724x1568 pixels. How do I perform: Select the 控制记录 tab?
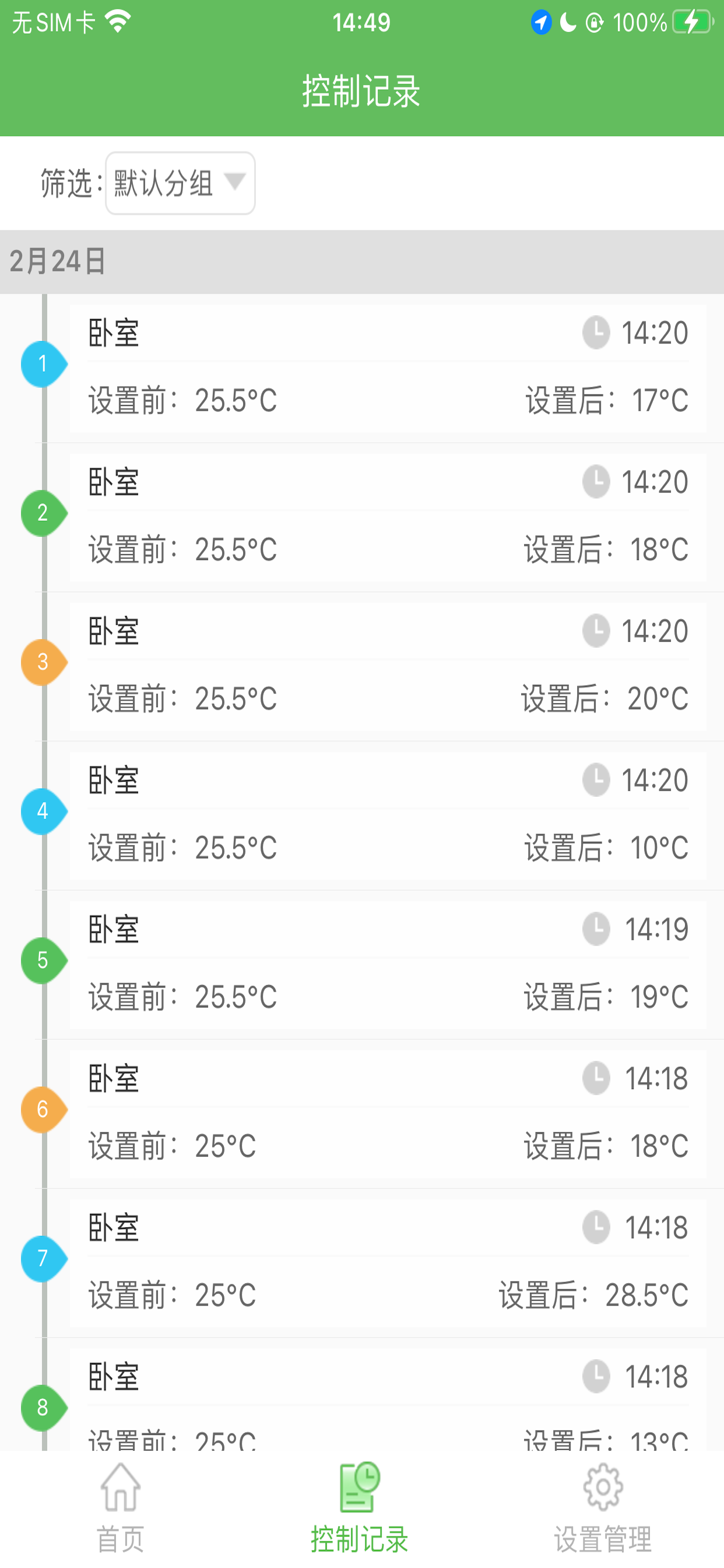(x=360, y=1508)
